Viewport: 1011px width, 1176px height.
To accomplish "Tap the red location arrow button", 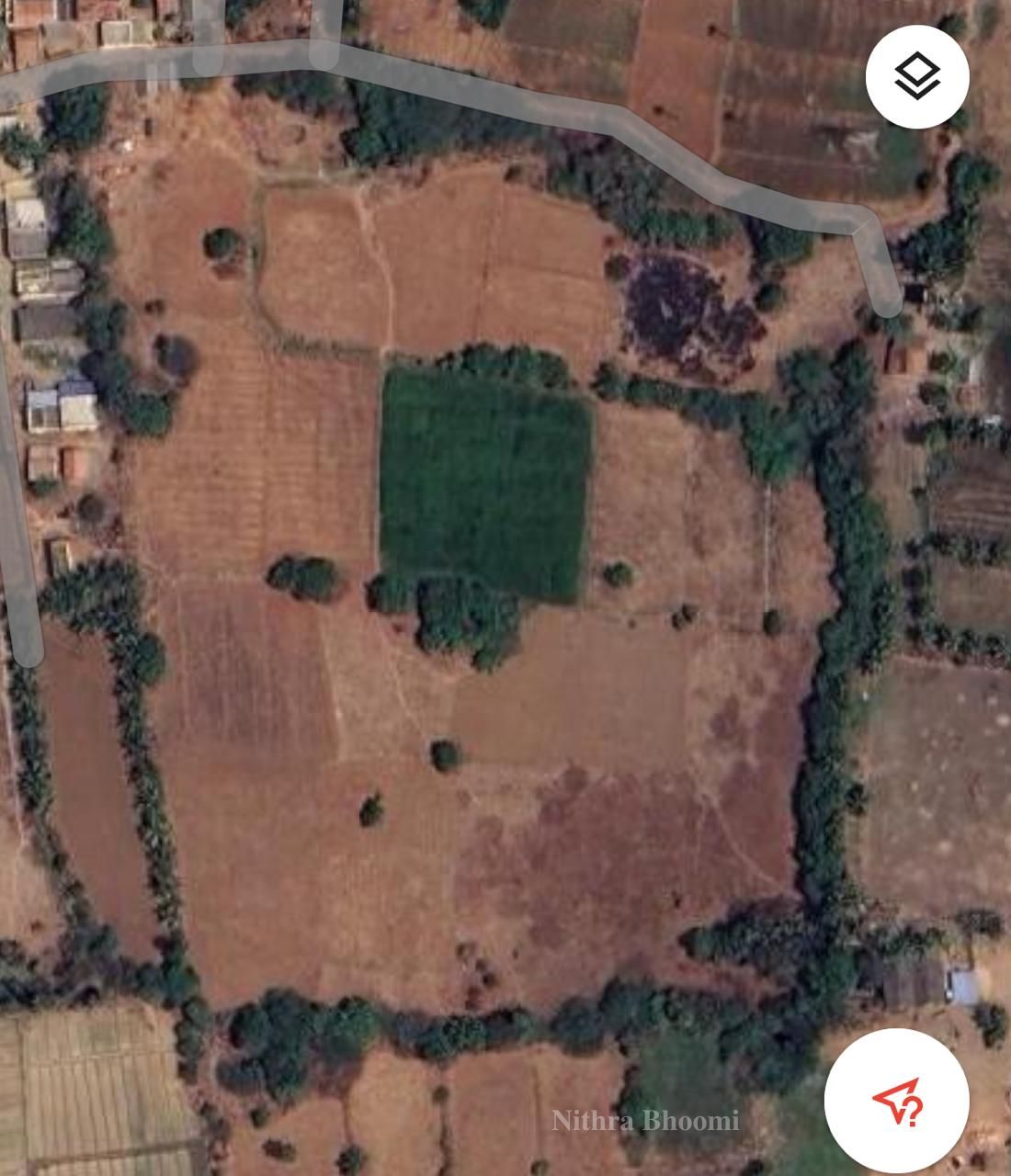I will [897, 1101].
